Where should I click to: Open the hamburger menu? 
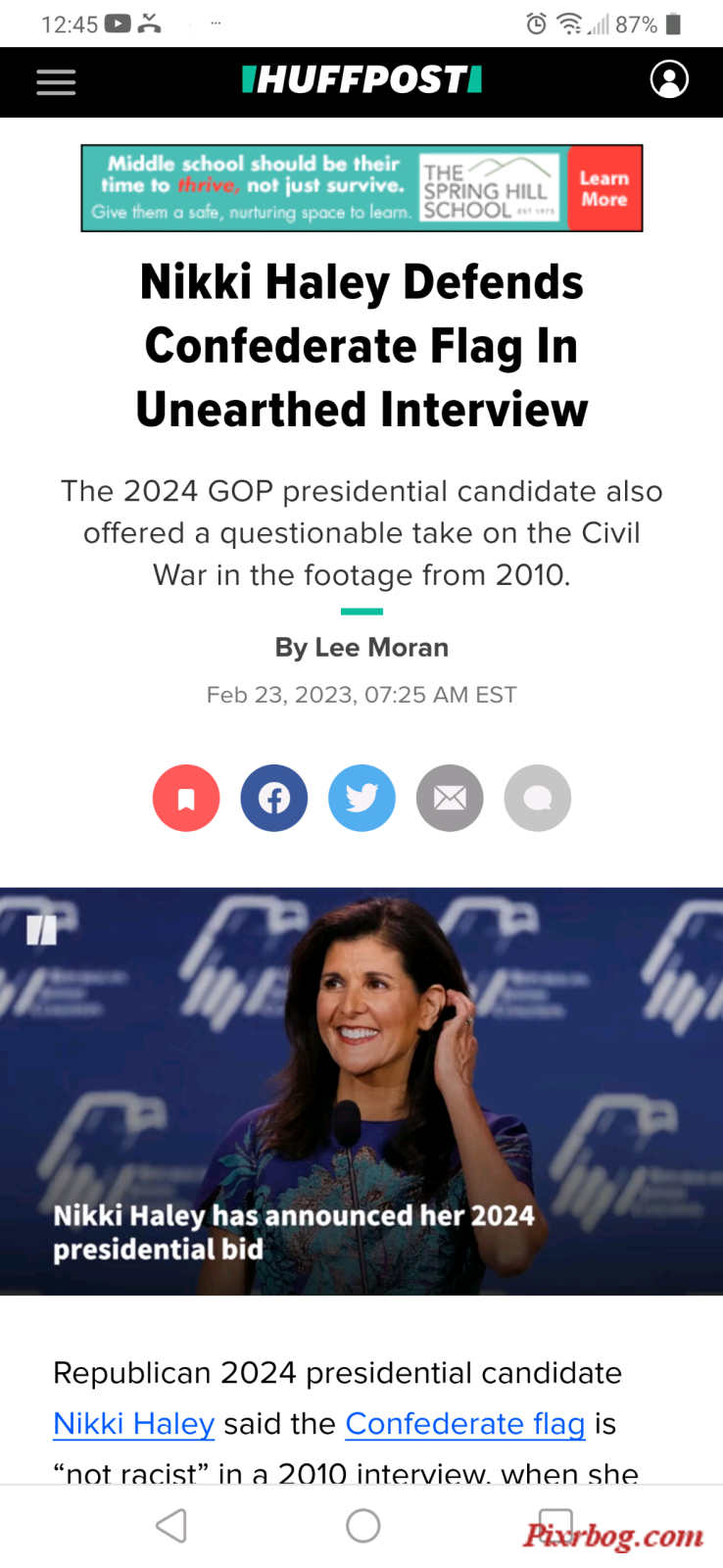point(56,82)
